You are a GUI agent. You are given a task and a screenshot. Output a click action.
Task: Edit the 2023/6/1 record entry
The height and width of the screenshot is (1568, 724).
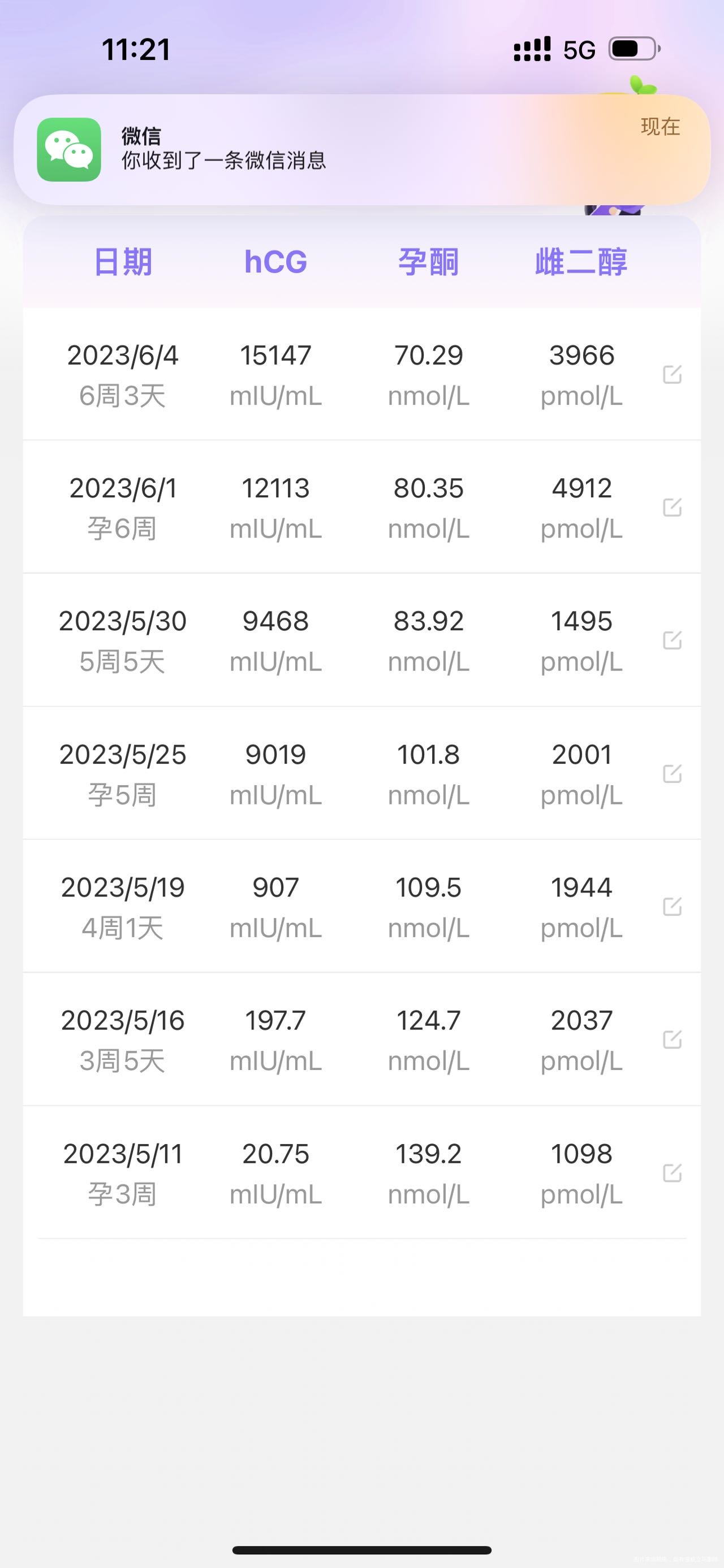point(672,508)
